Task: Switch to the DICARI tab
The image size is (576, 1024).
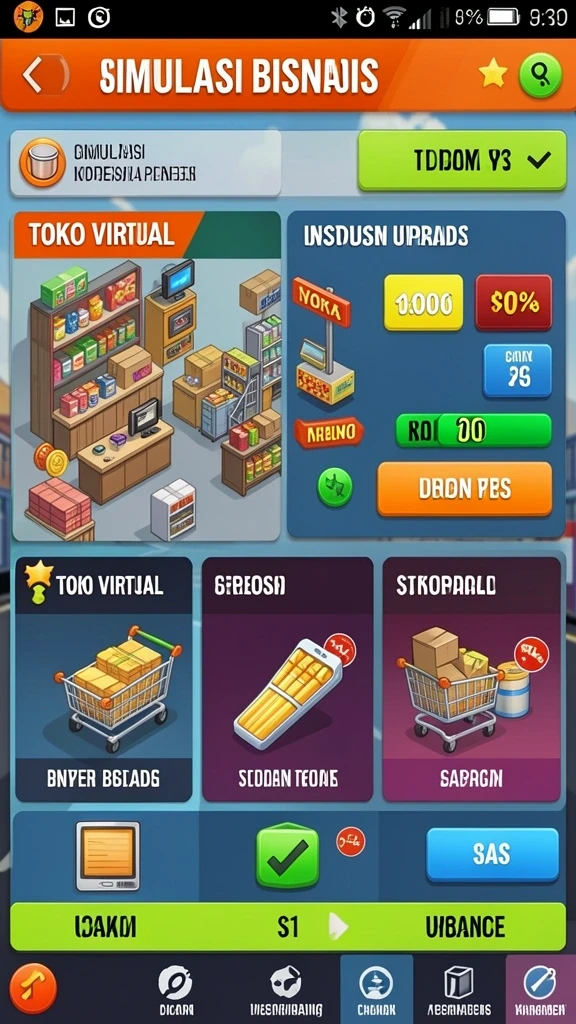Action: [x=176, y=989]
